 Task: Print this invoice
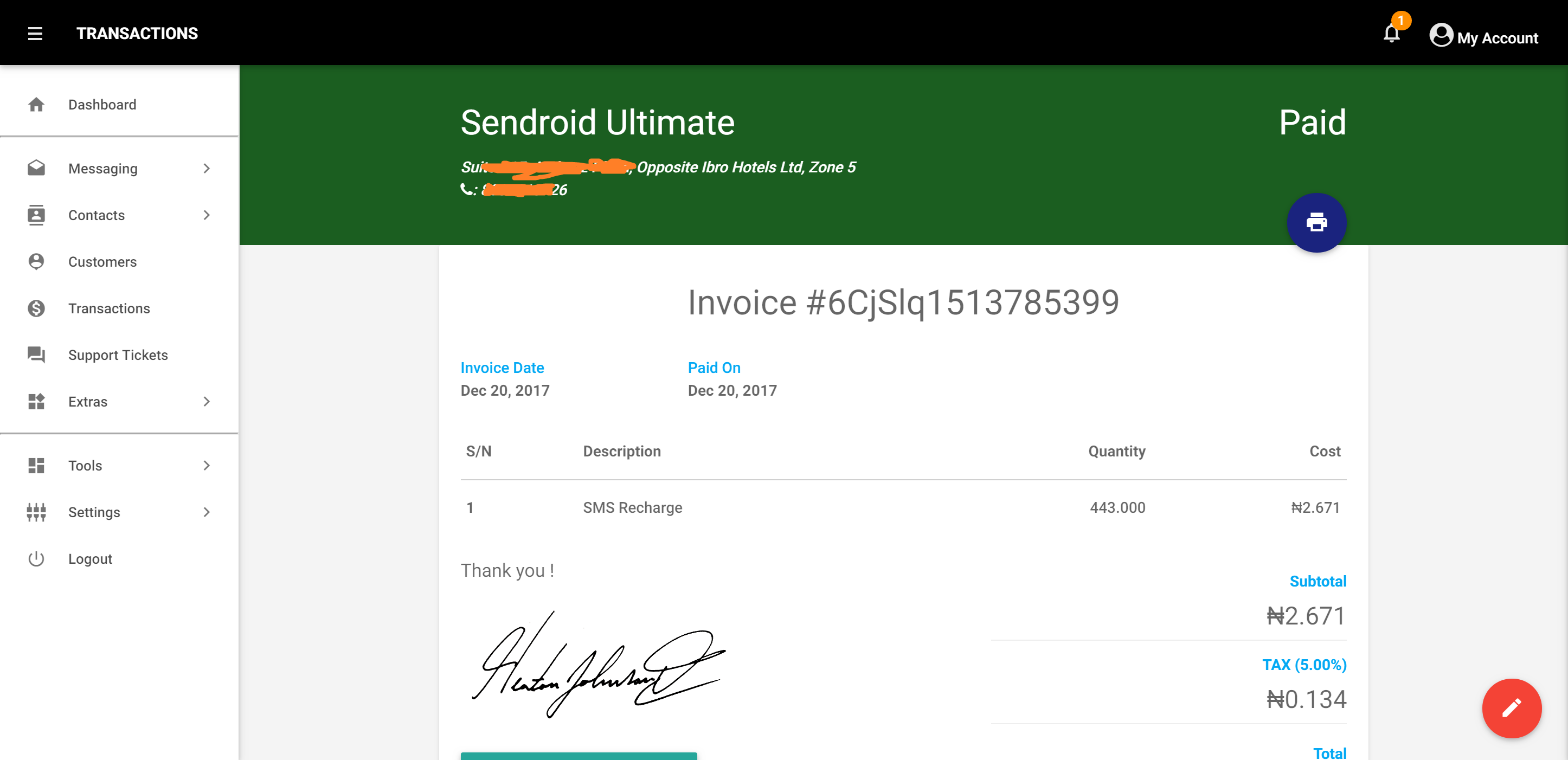pyautogui.click(x=1316, y=223)
